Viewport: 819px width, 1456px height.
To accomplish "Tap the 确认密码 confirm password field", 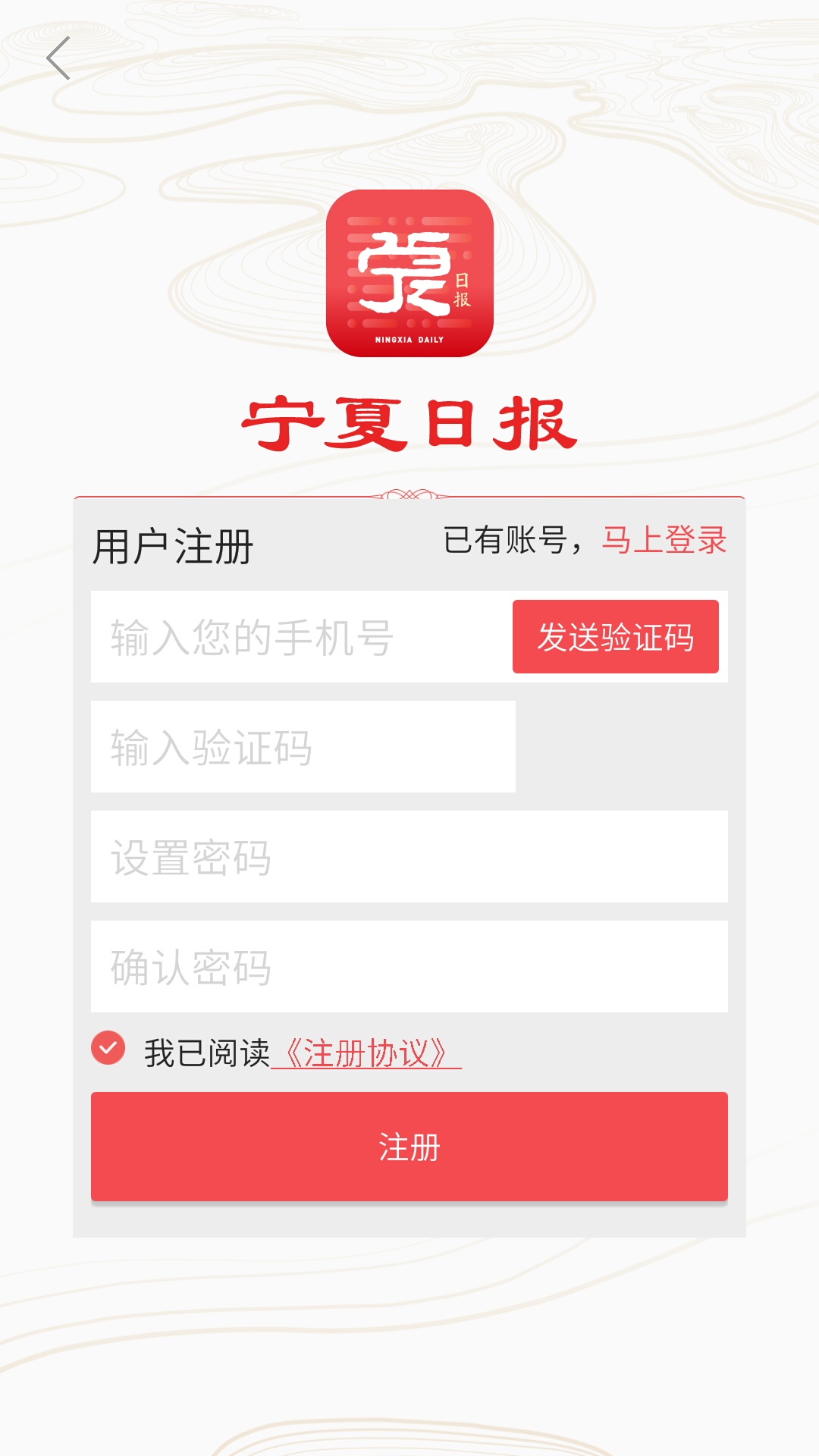I will pos(409,967).
